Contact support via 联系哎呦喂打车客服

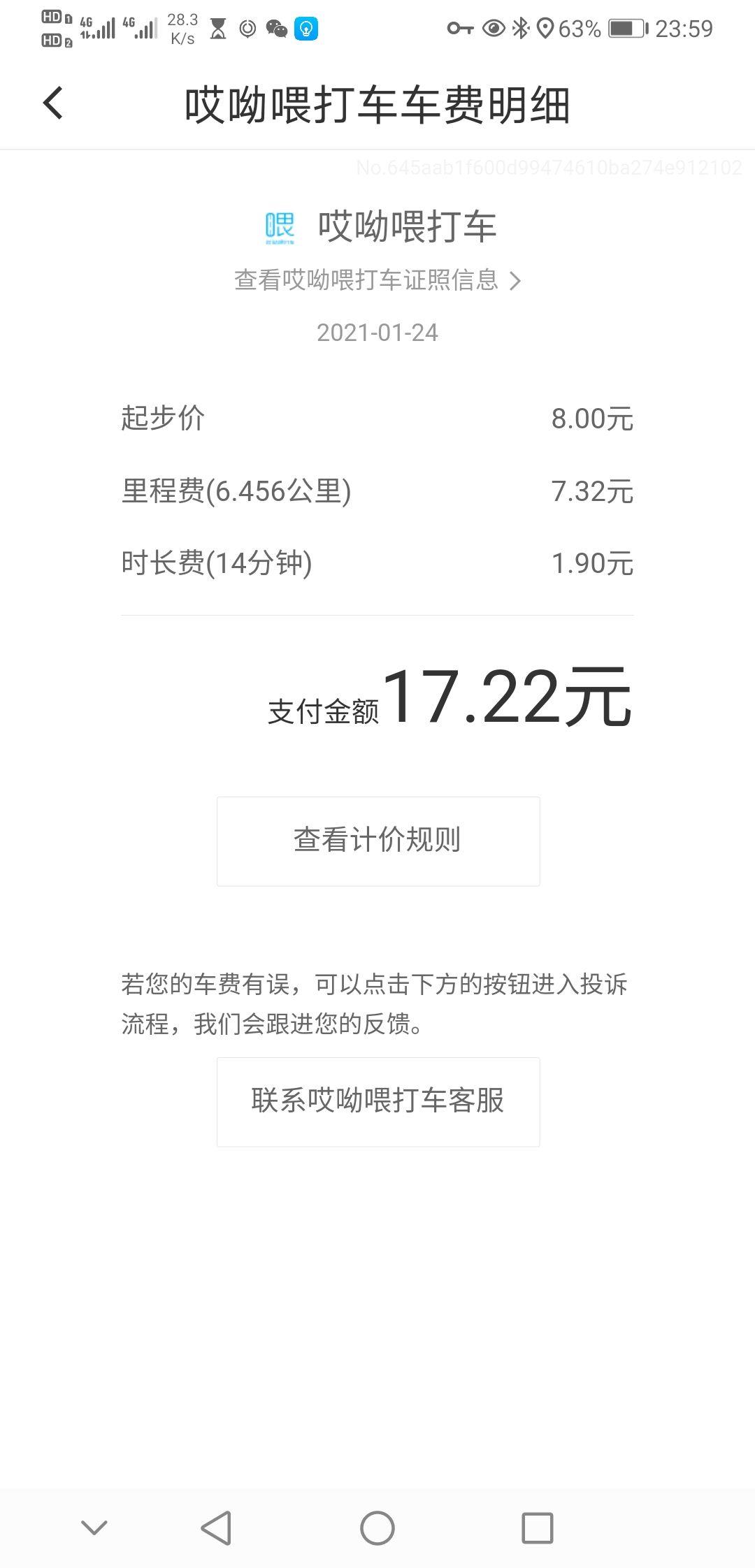pos(377,1102)
